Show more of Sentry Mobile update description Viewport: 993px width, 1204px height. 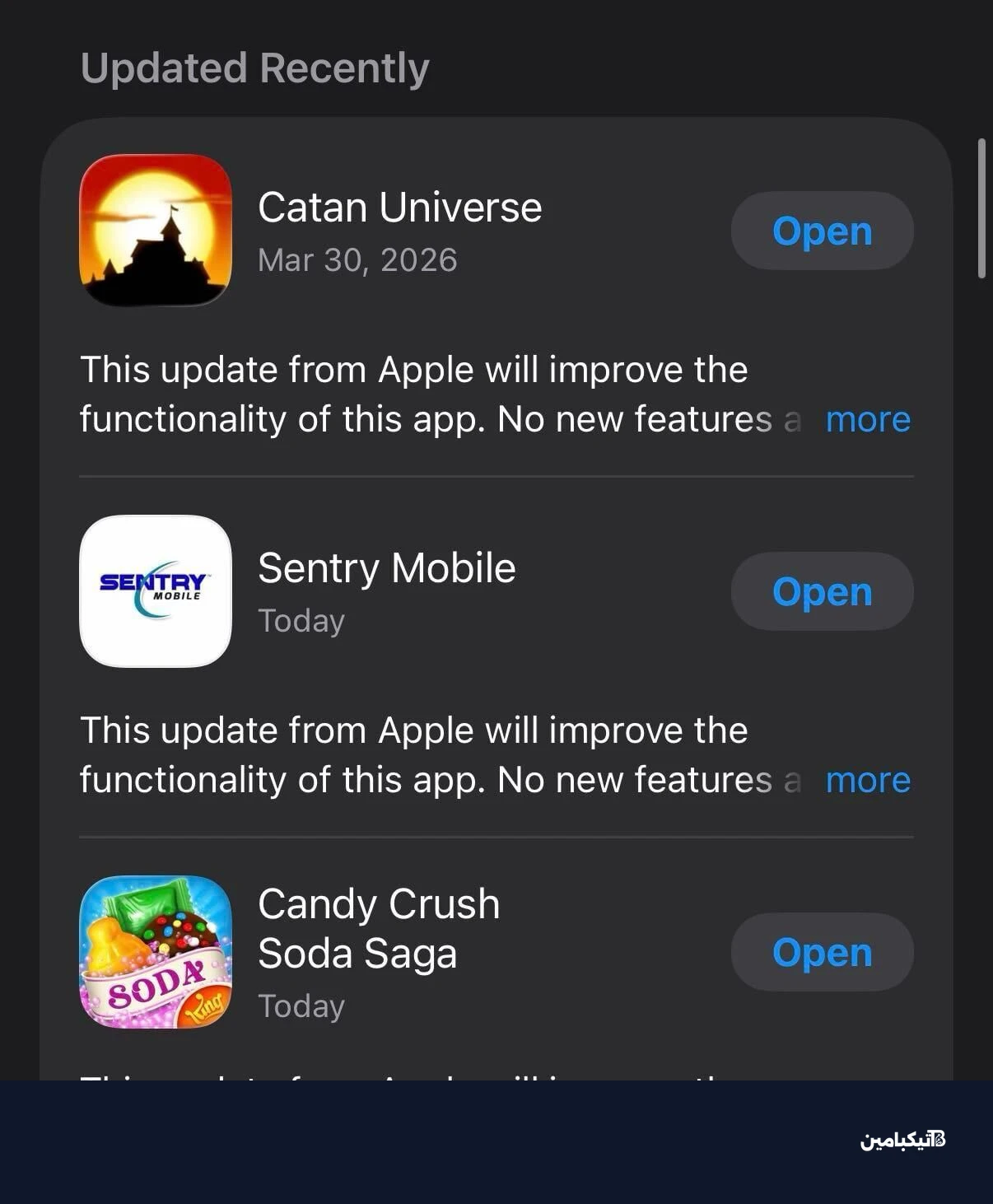tap(868, 781)
